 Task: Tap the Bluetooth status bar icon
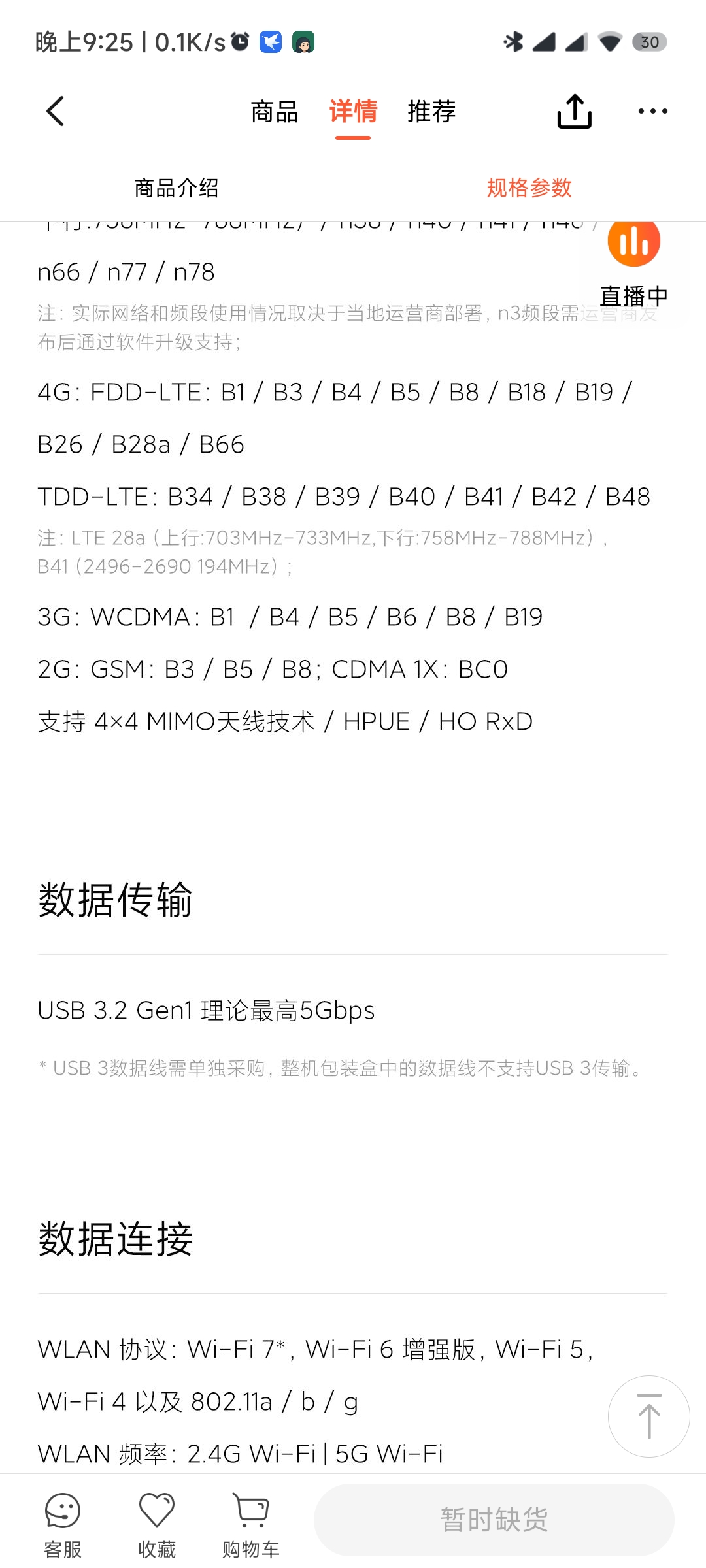pyautogui.click(x=513, y=42)
